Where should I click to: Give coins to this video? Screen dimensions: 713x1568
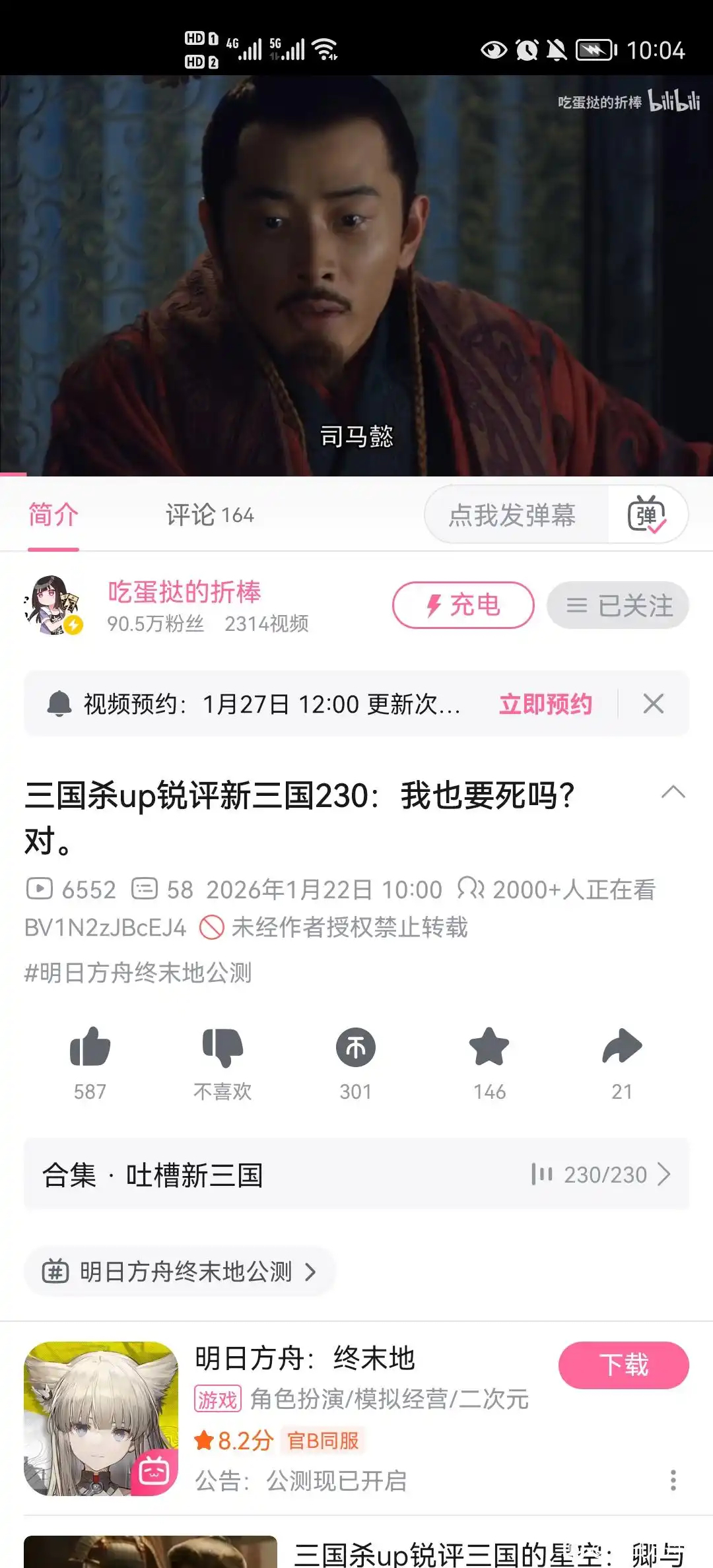tap(356, 1048)
